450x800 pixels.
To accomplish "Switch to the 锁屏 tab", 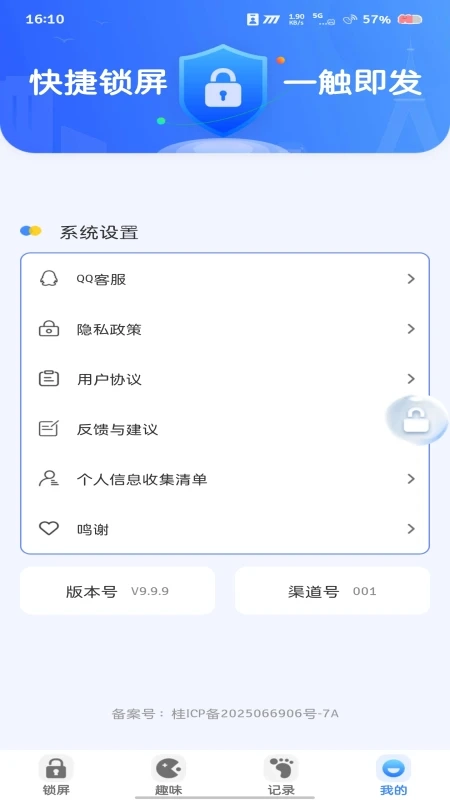I will click(56, 775).
